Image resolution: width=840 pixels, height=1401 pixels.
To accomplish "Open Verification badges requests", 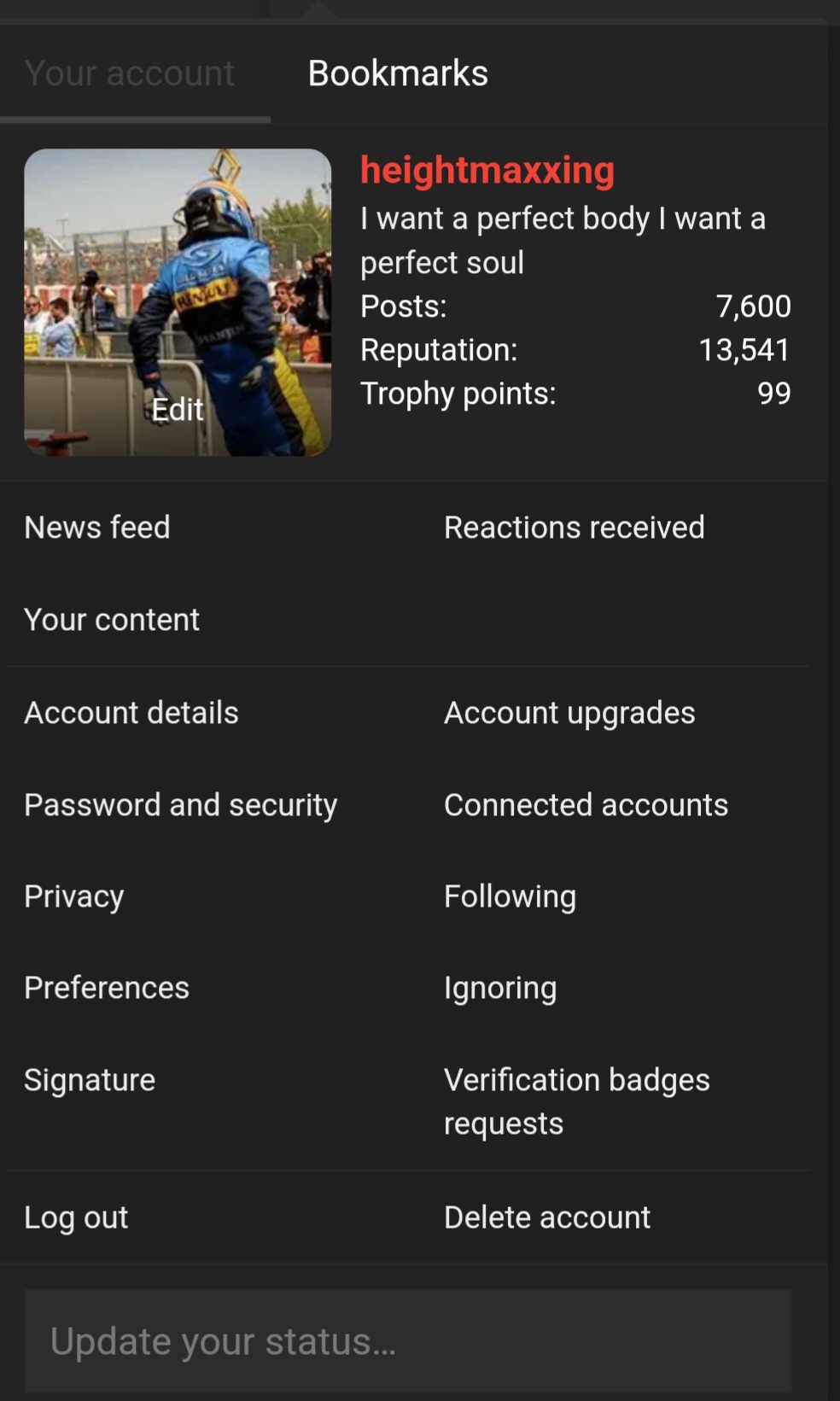I will (x=576, y=1100).
